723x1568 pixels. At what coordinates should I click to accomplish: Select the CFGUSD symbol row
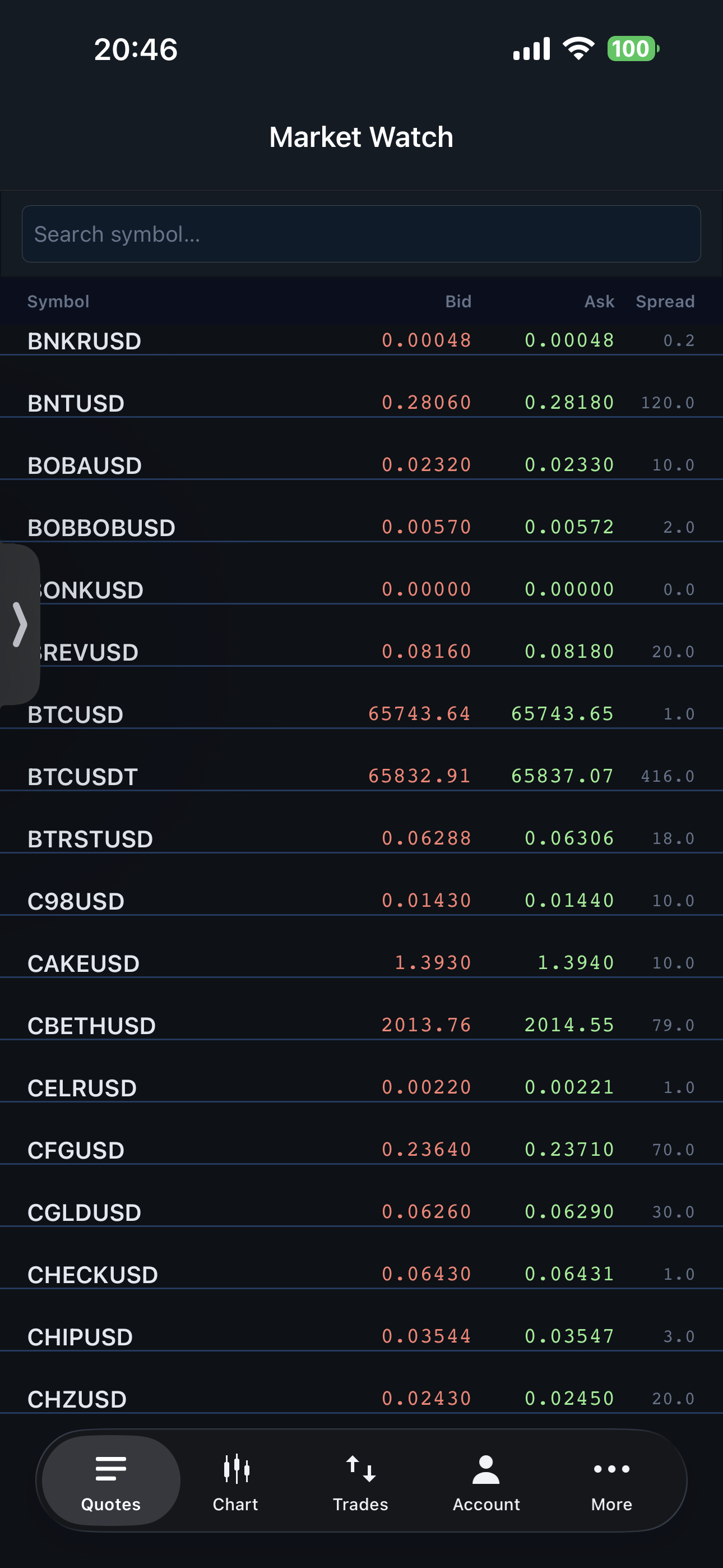pyautogui.click(x=361, y=1134)
